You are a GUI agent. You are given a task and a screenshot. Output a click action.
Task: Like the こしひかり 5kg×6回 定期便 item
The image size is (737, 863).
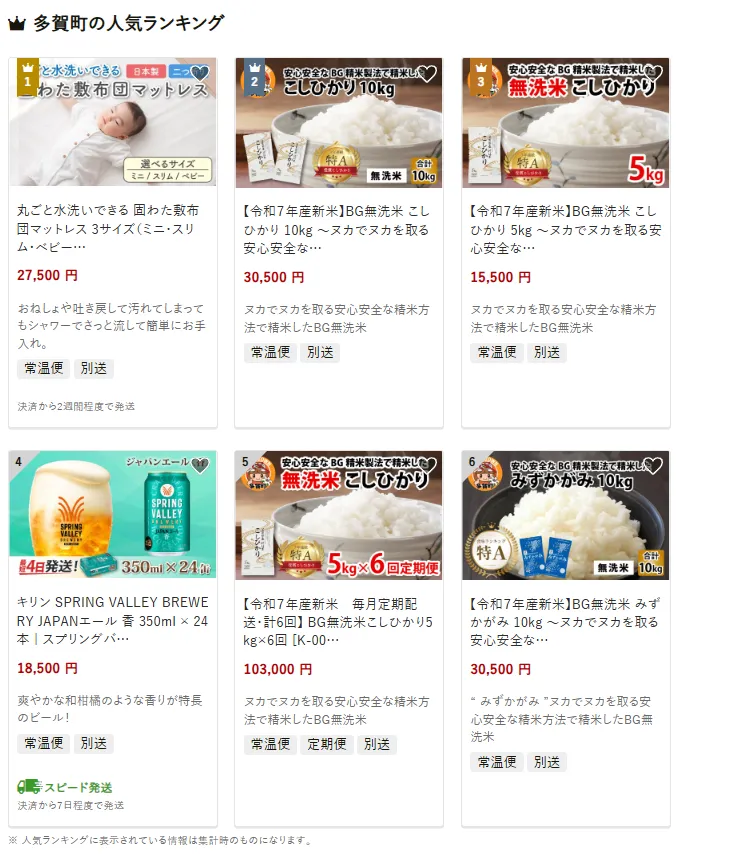click(427, 465)
